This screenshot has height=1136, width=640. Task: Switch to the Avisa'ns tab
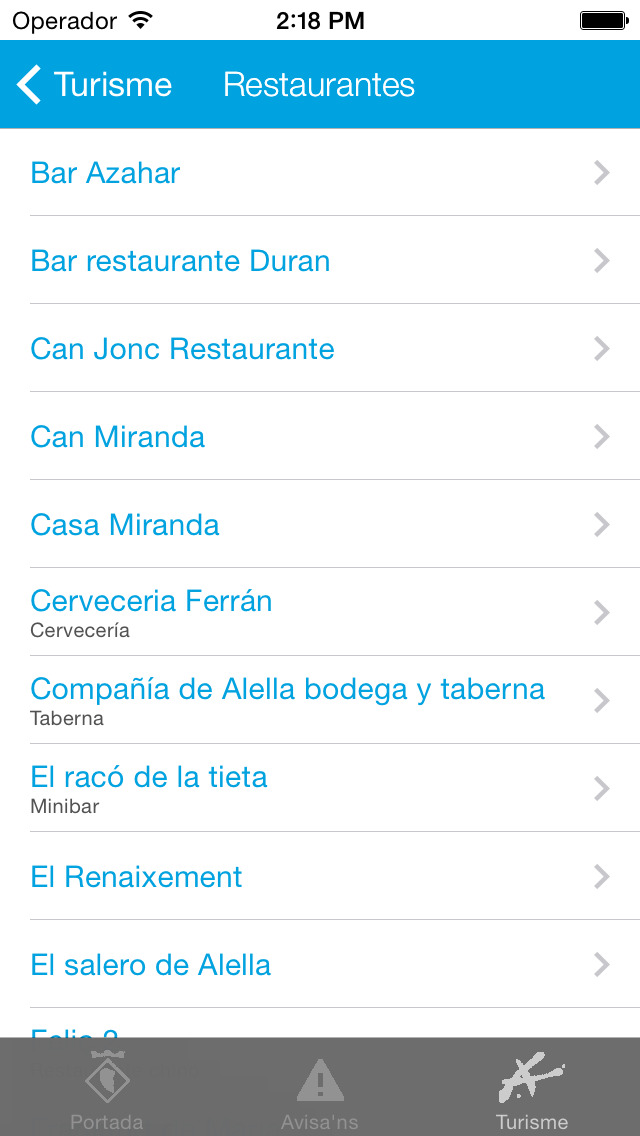(x=320, y=1088)
